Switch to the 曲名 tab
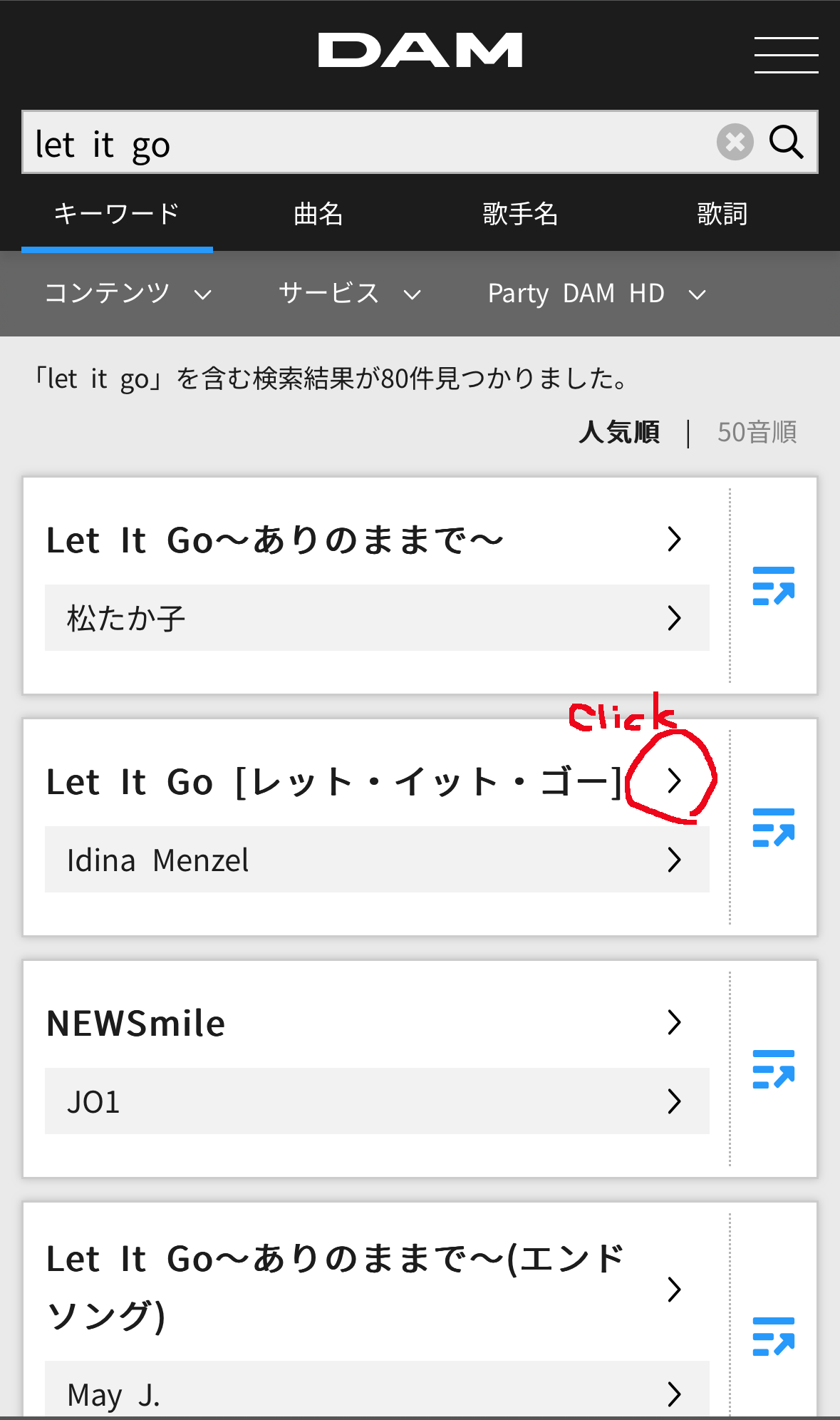 318,214
